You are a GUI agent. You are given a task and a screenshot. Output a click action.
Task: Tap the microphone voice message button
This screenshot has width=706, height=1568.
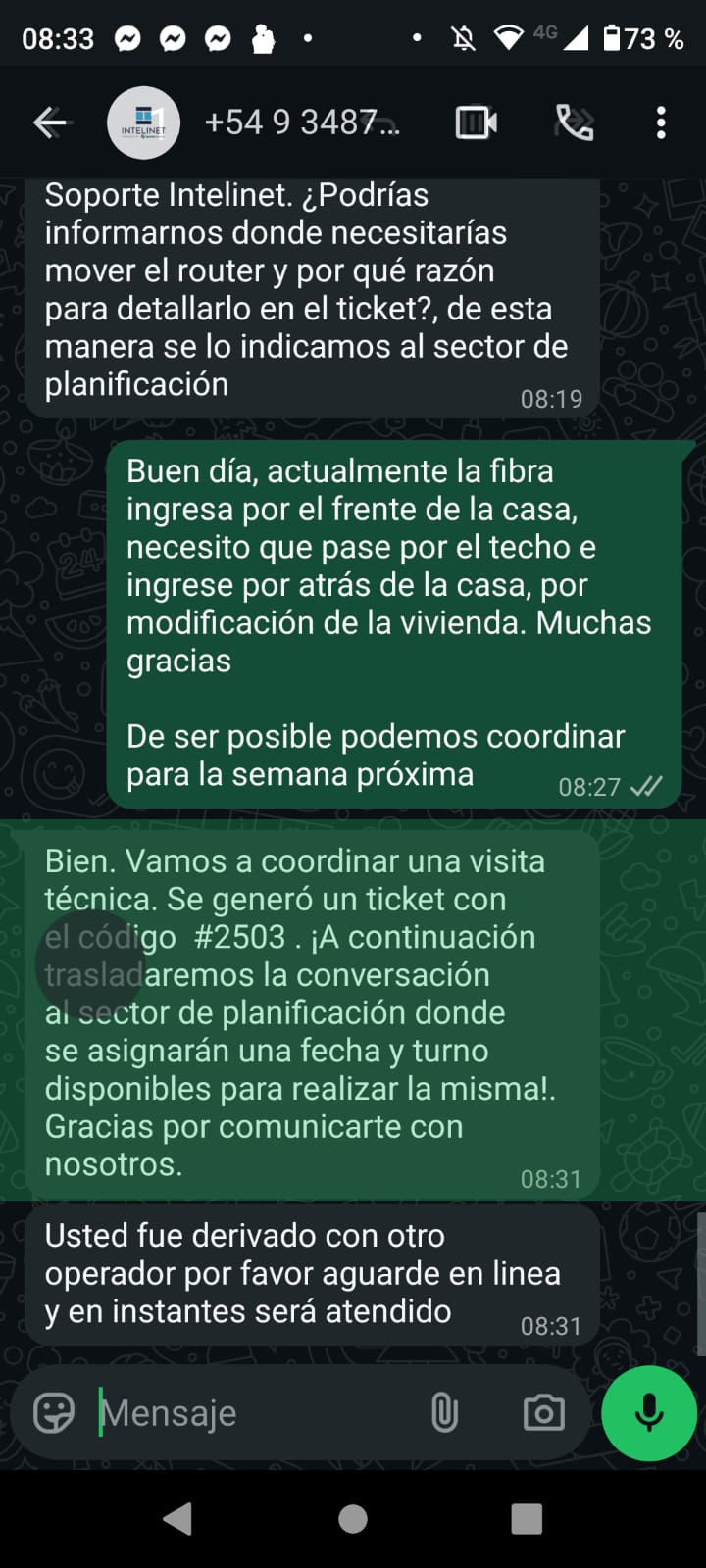tap(648, 1413)
